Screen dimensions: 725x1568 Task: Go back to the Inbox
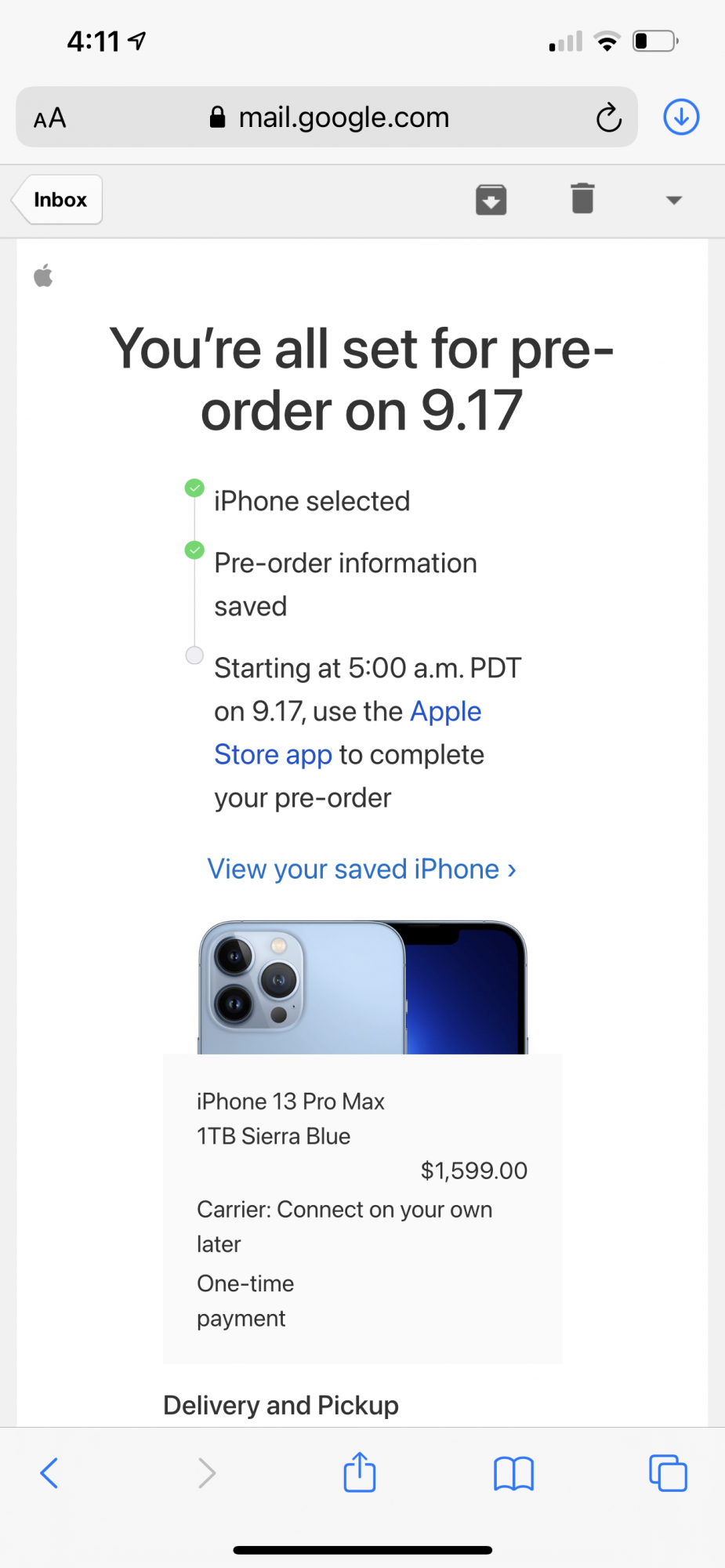[x=59, y=200]
